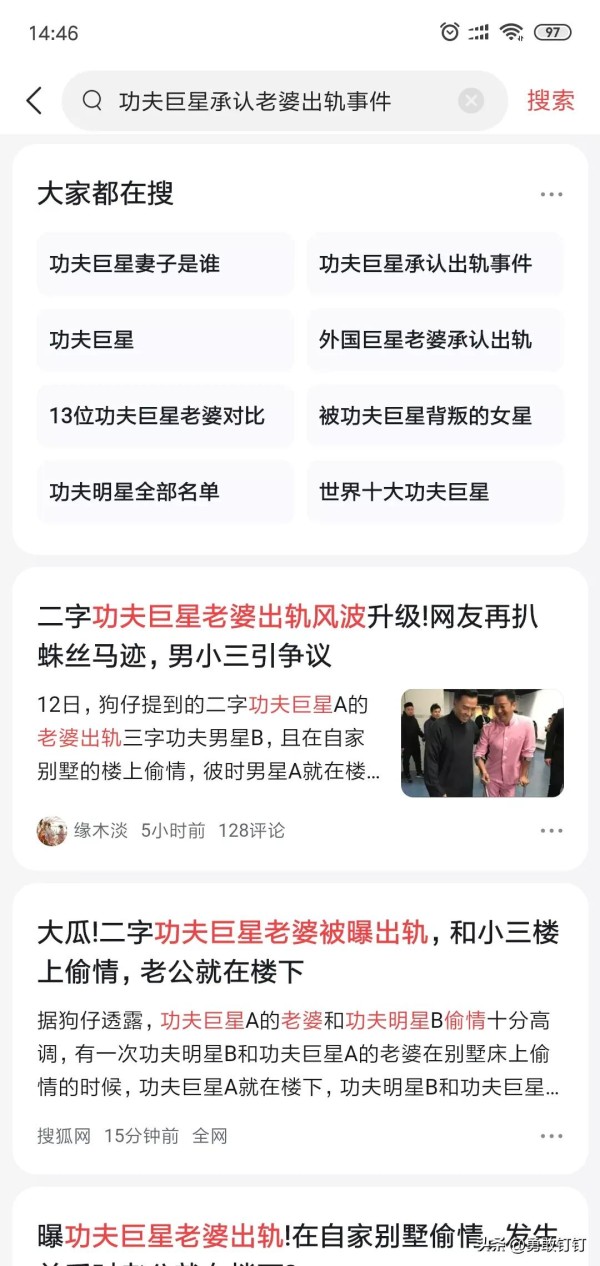Clear the search text with the X
The width and height of the screenshot is (600, 1266).
[471, 100]
